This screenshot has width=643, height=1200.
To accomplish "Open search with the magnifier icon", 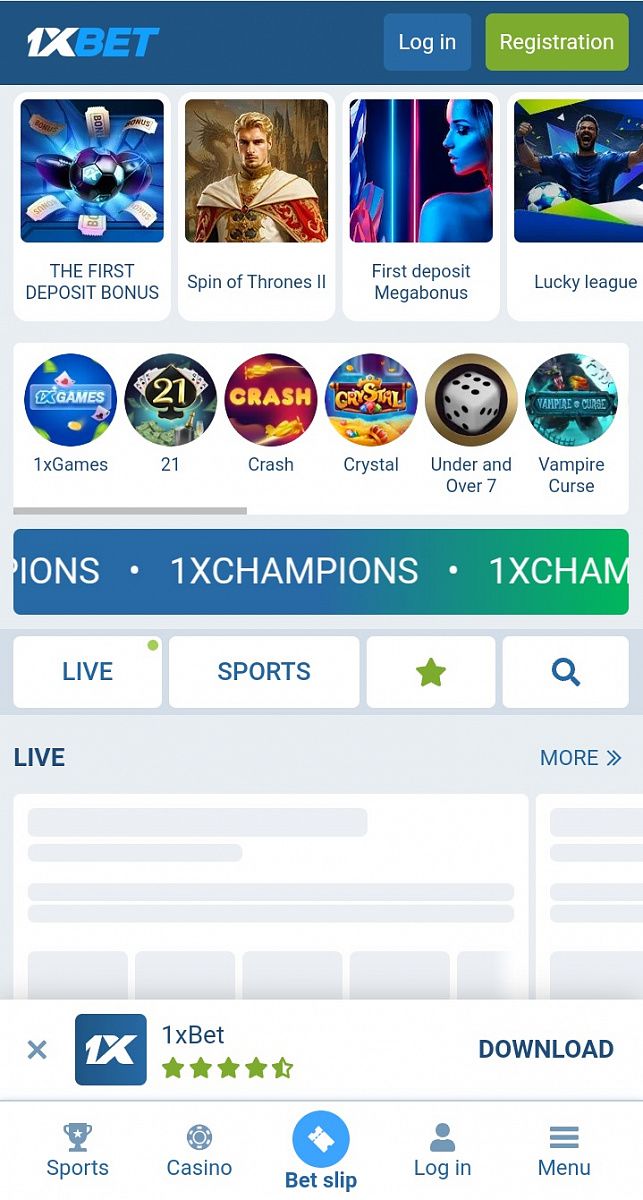I will pyautogui.click(x=566, y=672).
